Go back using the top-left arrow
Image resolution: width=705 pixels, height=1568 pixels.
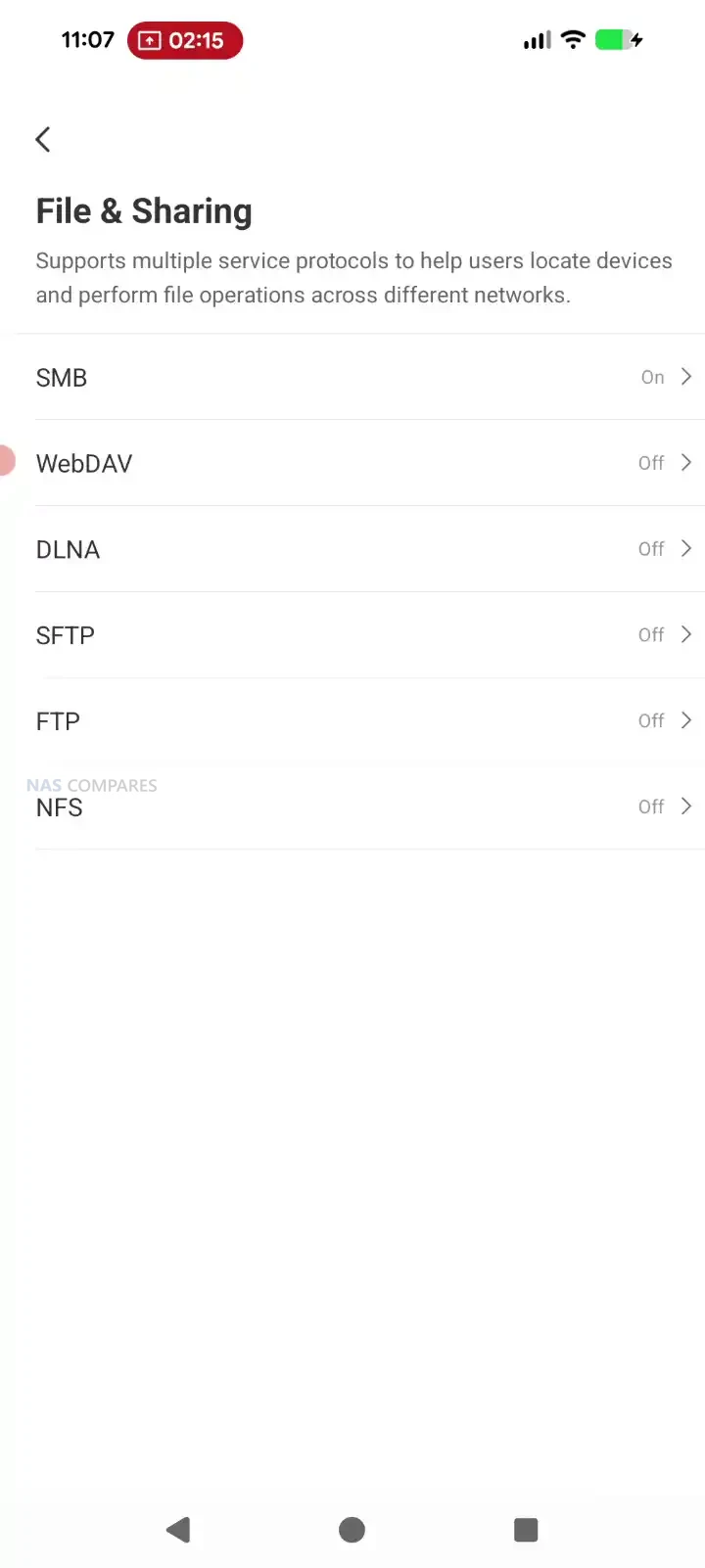tap(43, 140)
